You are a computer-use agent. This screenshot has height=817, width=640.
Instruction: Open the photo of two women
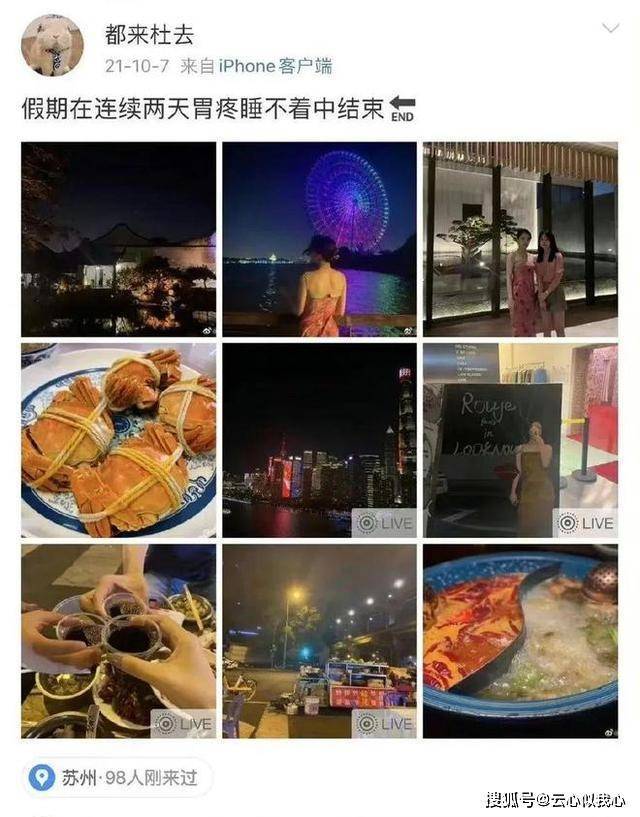click(x=520, y=238)
